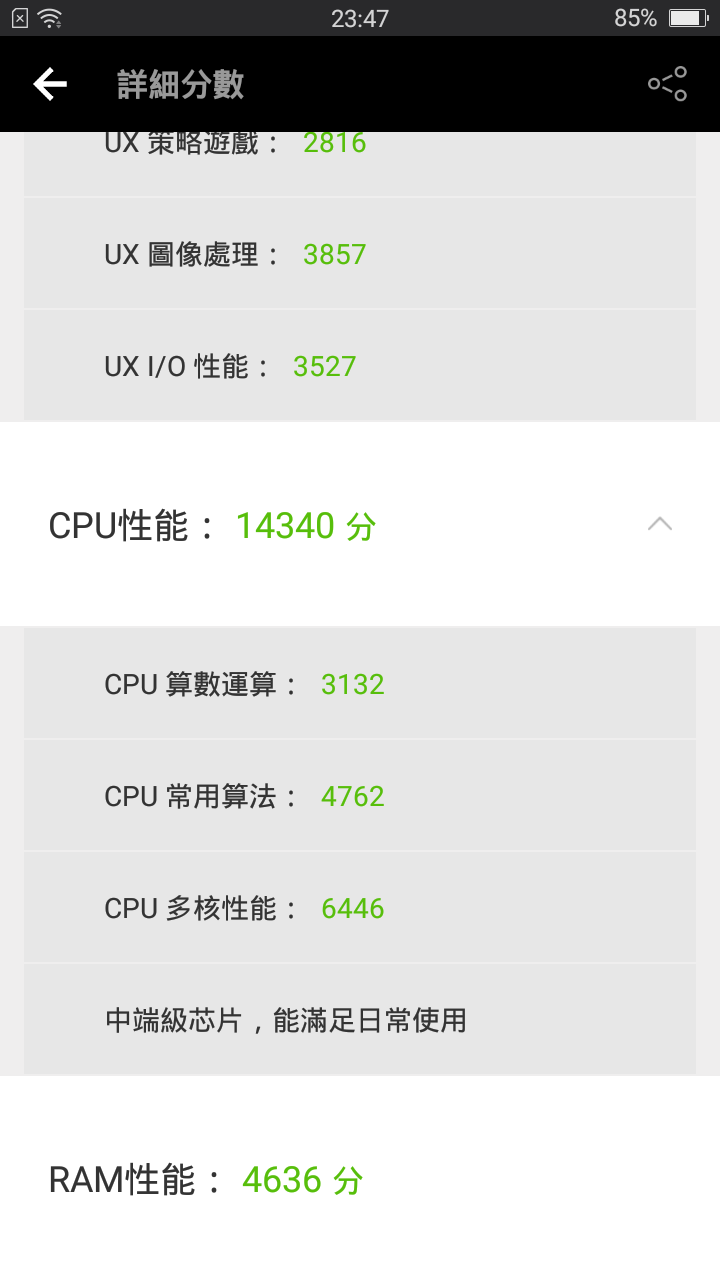
Task: Collapse the CPU性能 section
Action: click(660, 524)
